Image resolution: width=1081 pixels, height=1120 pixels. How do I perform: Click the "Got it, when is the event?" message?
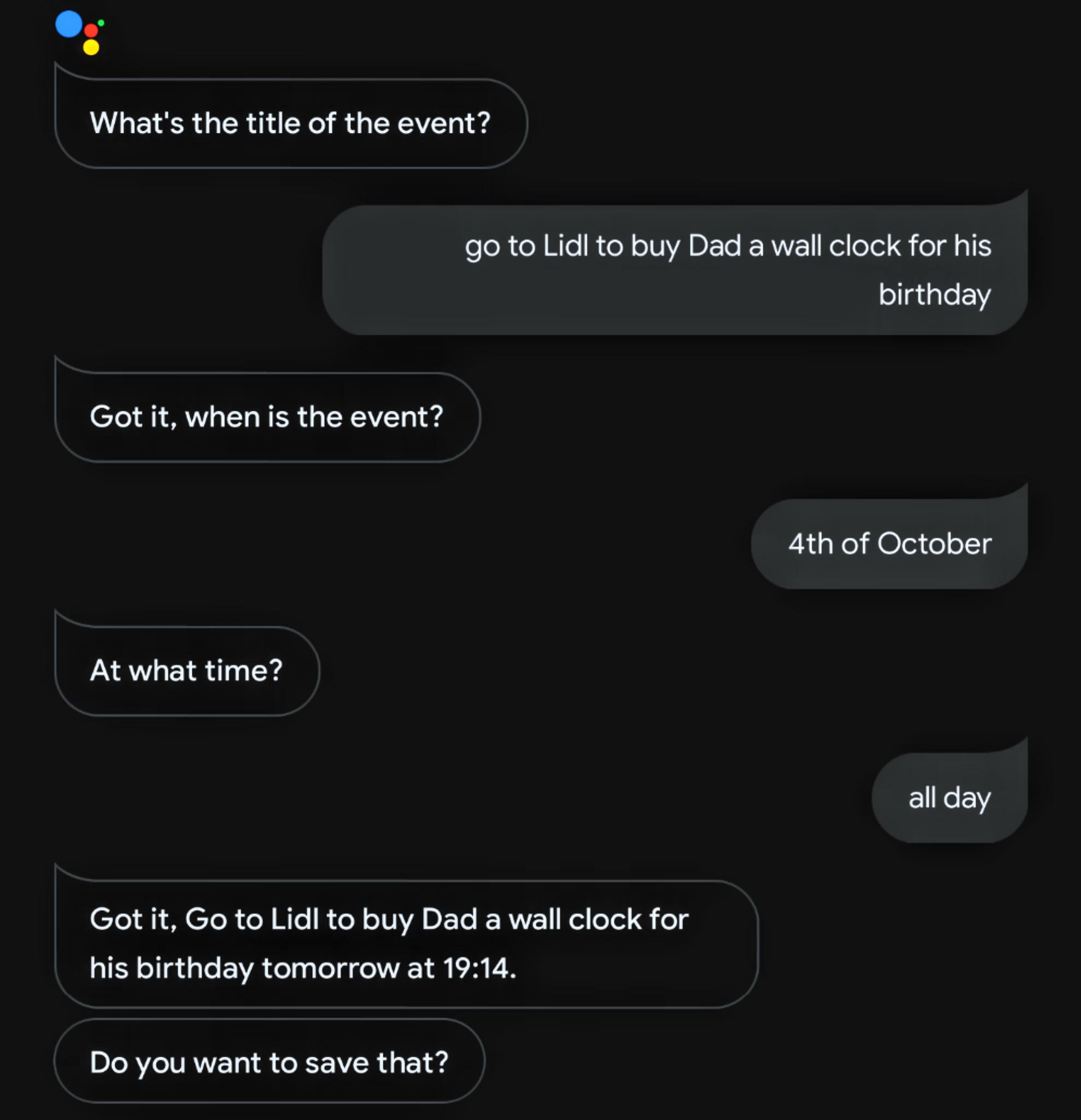point(267,416)
